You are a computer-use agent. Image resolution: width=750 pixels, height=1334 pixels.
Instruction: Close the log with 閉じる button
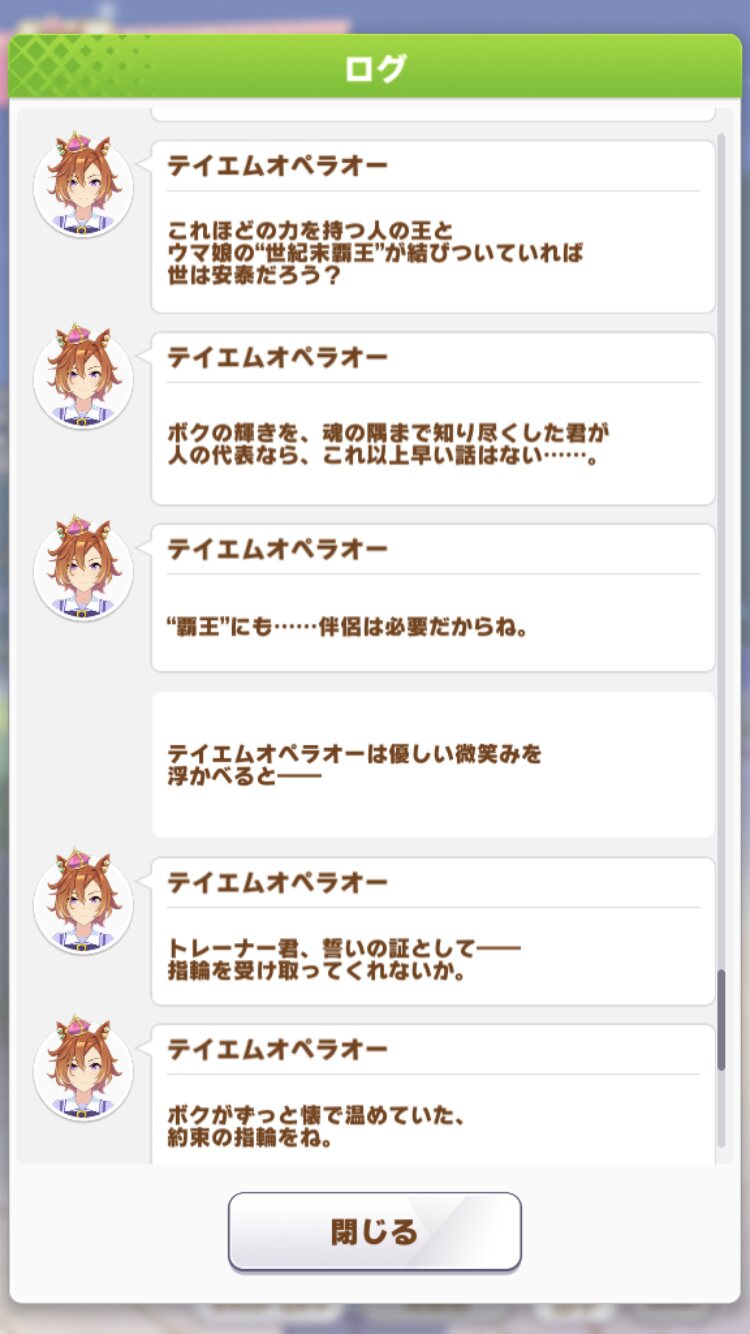(374, 1232)
